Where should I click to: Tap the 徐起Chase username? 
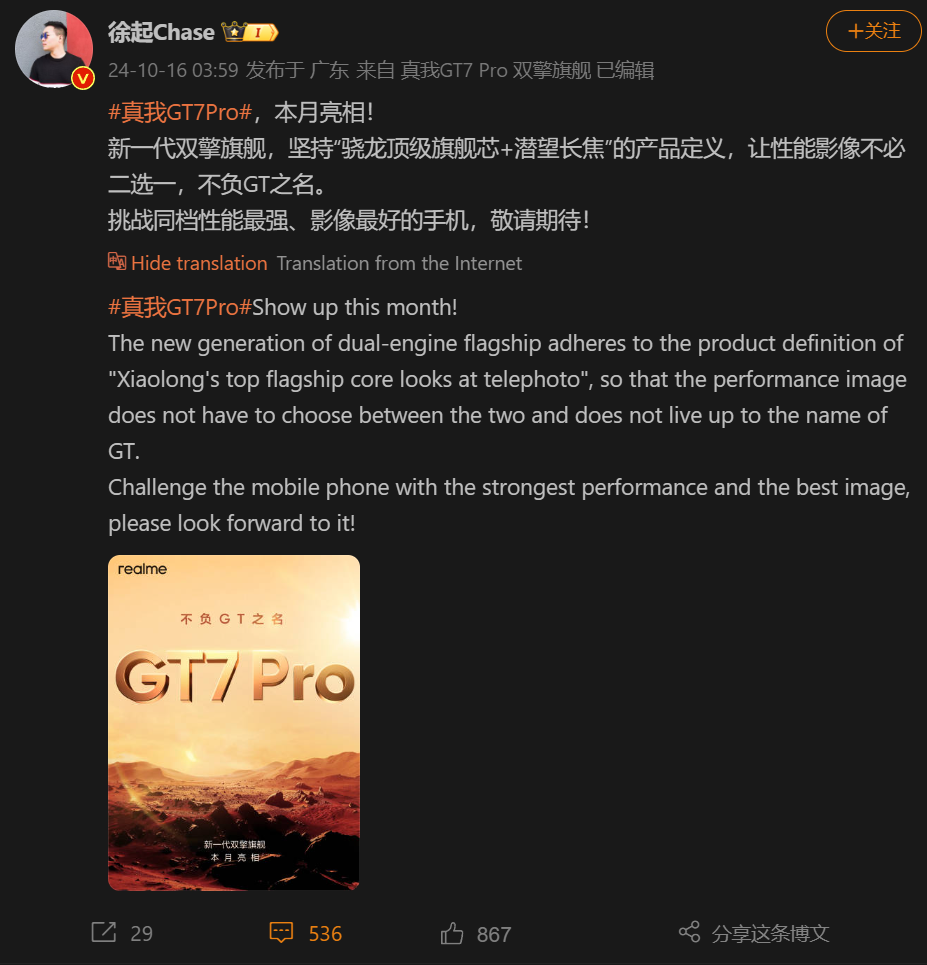click(x=161, y=32)
